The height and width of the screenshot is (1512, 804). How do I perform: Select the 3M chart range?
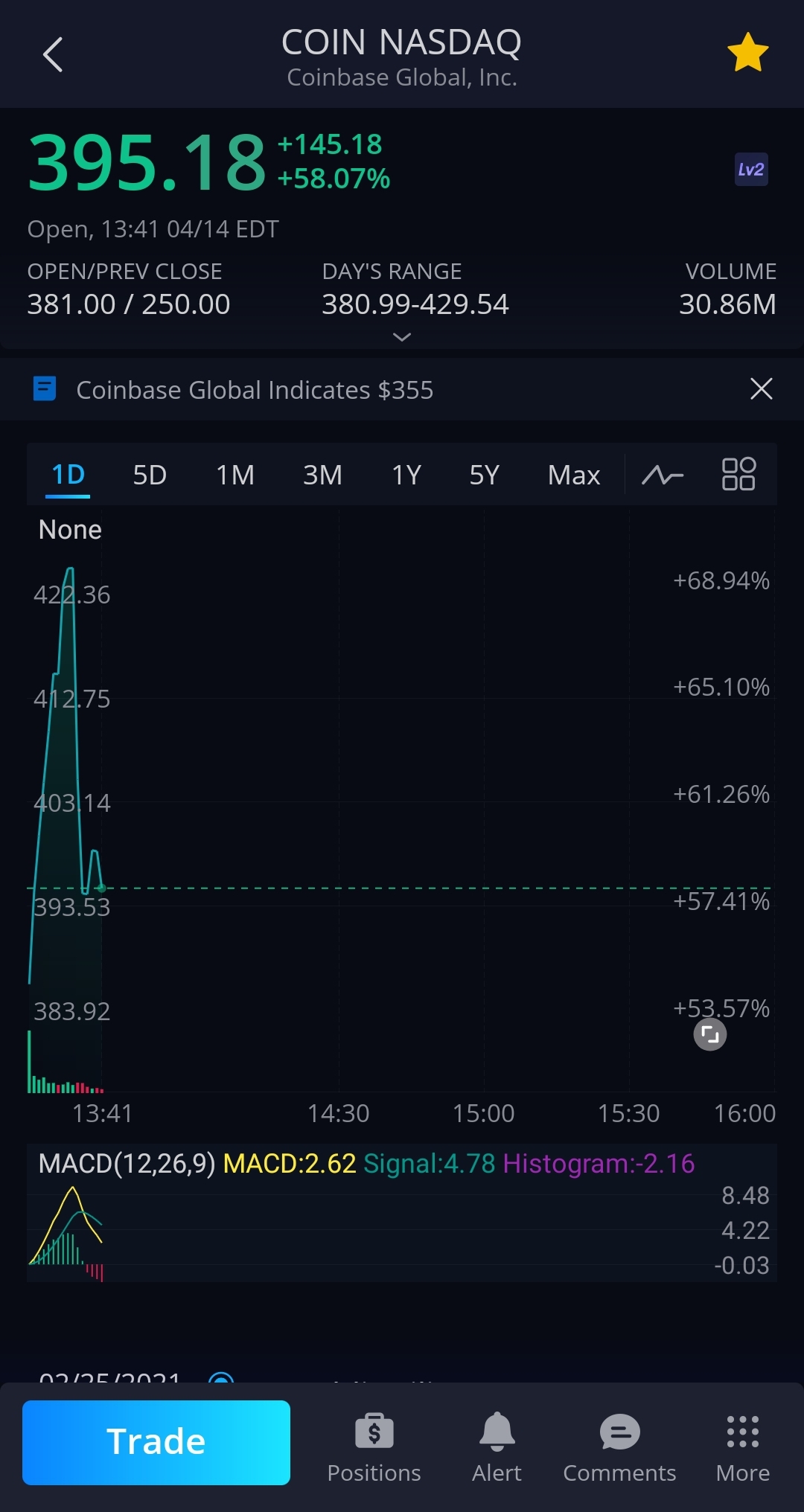(x=322, y=475)
